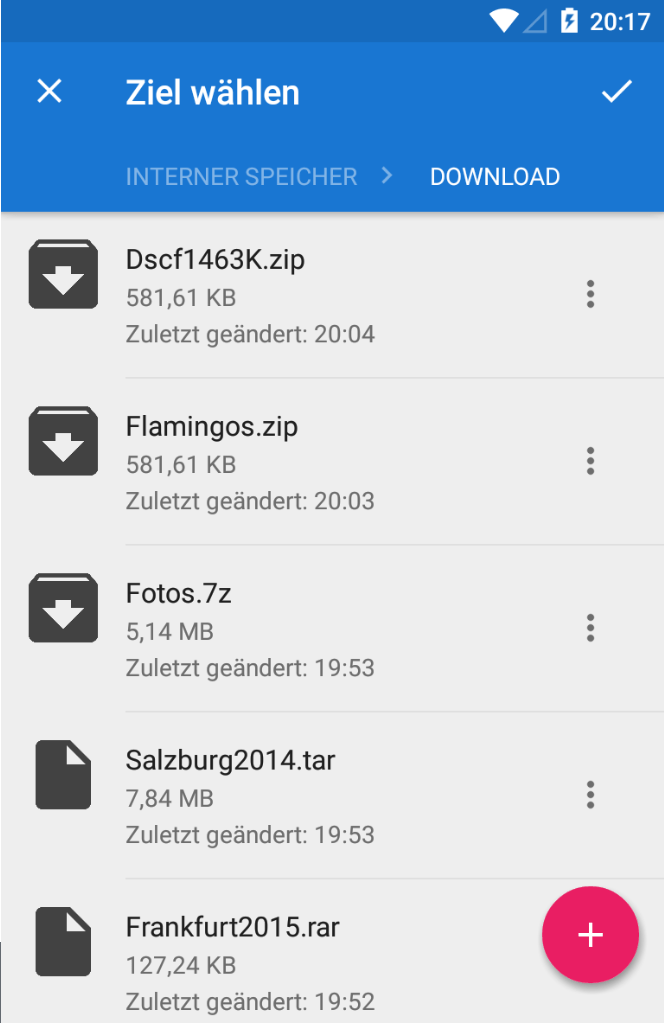Close the Ziel wählen screen
This screenshot has width=664, height=1023.
coord(49,92)
